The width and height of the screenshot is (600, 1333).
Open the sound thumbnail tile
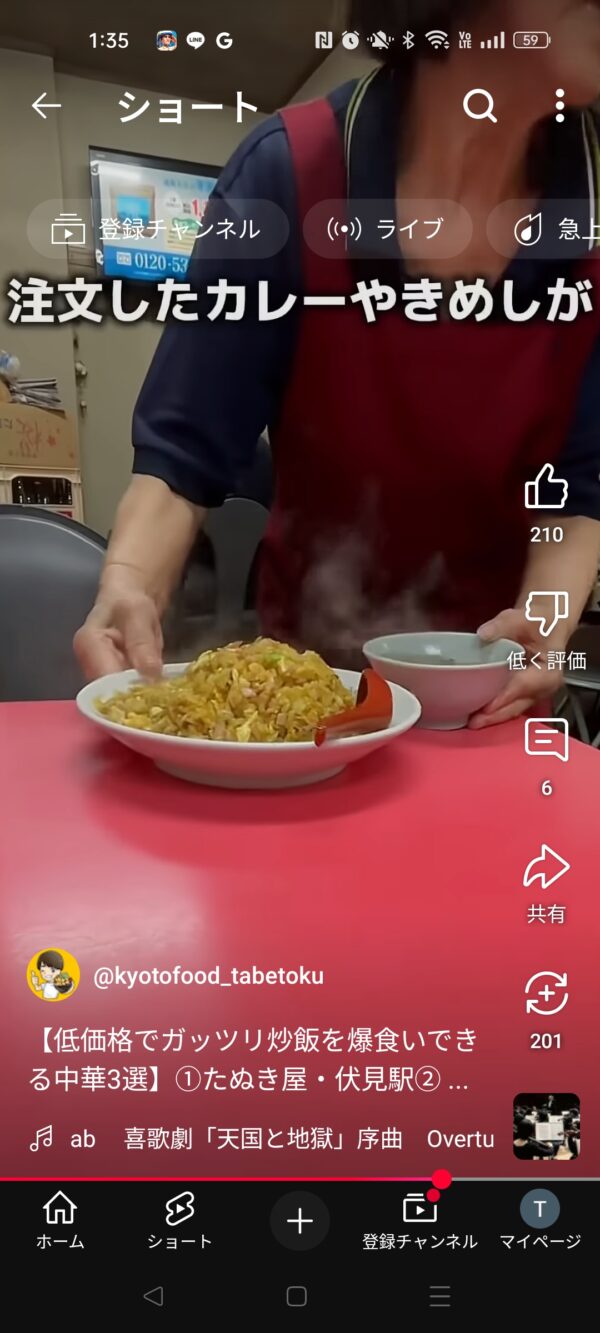(x=546, y=1126)
